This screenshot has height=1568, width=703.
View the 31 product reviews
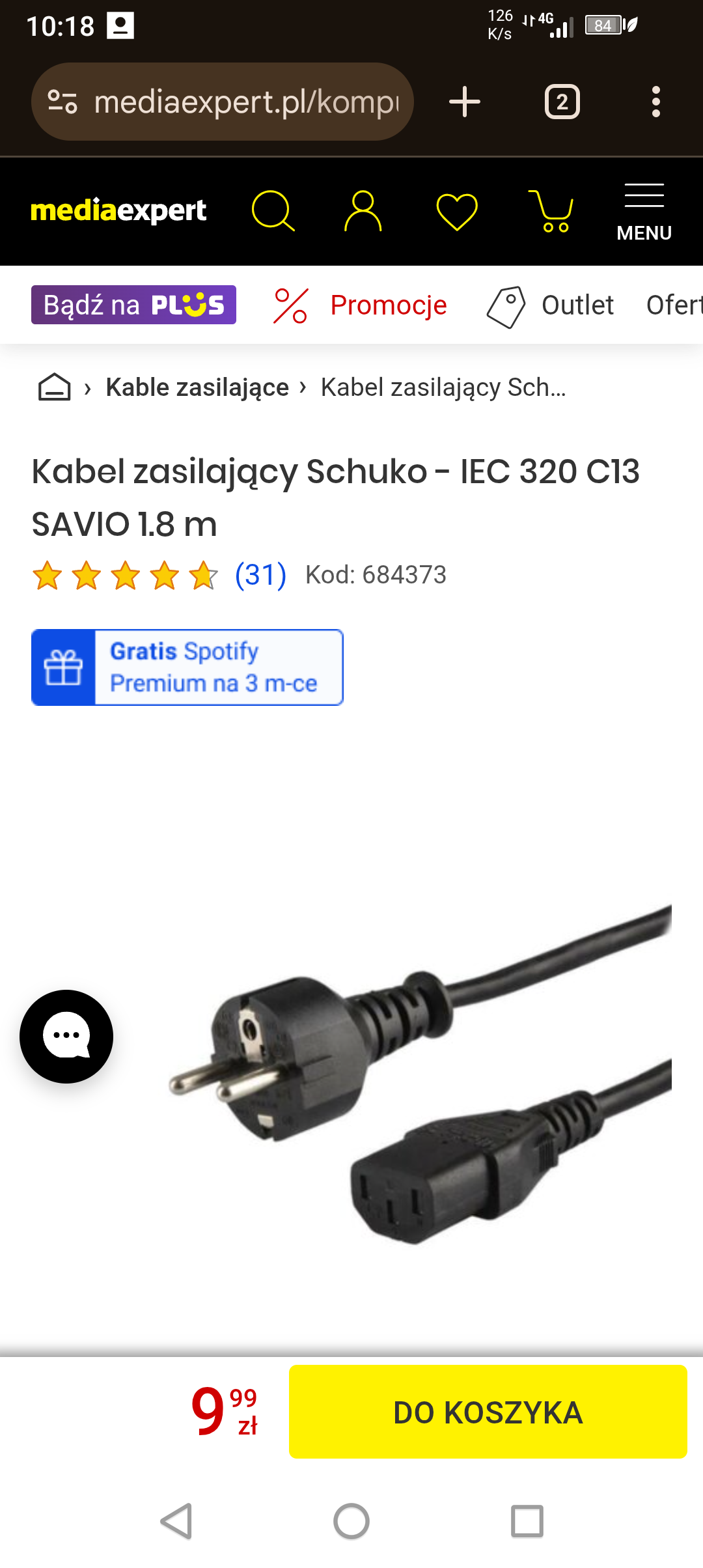click(260, 575)
